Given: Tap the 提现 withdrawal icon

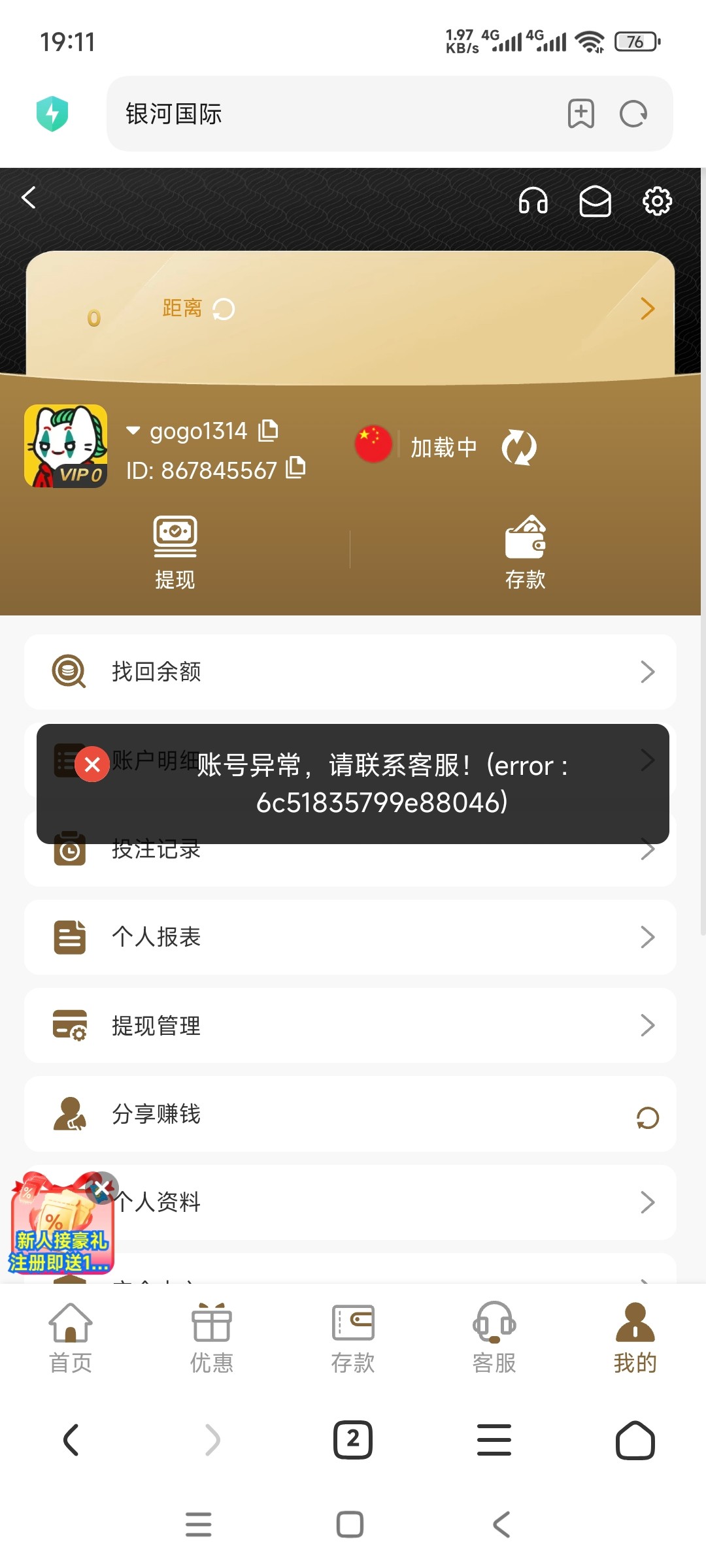Looking at the screenshot, I should point(175,549).
